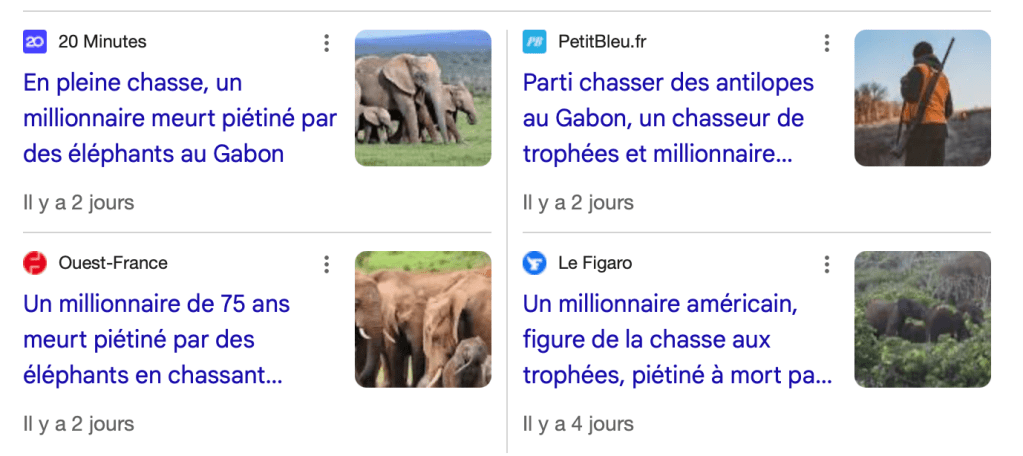The width and height of the screenshot is (1023, 456).
Task: Open the PetitBleu.fr article on antelope hunting
Action: pos(668,118)
